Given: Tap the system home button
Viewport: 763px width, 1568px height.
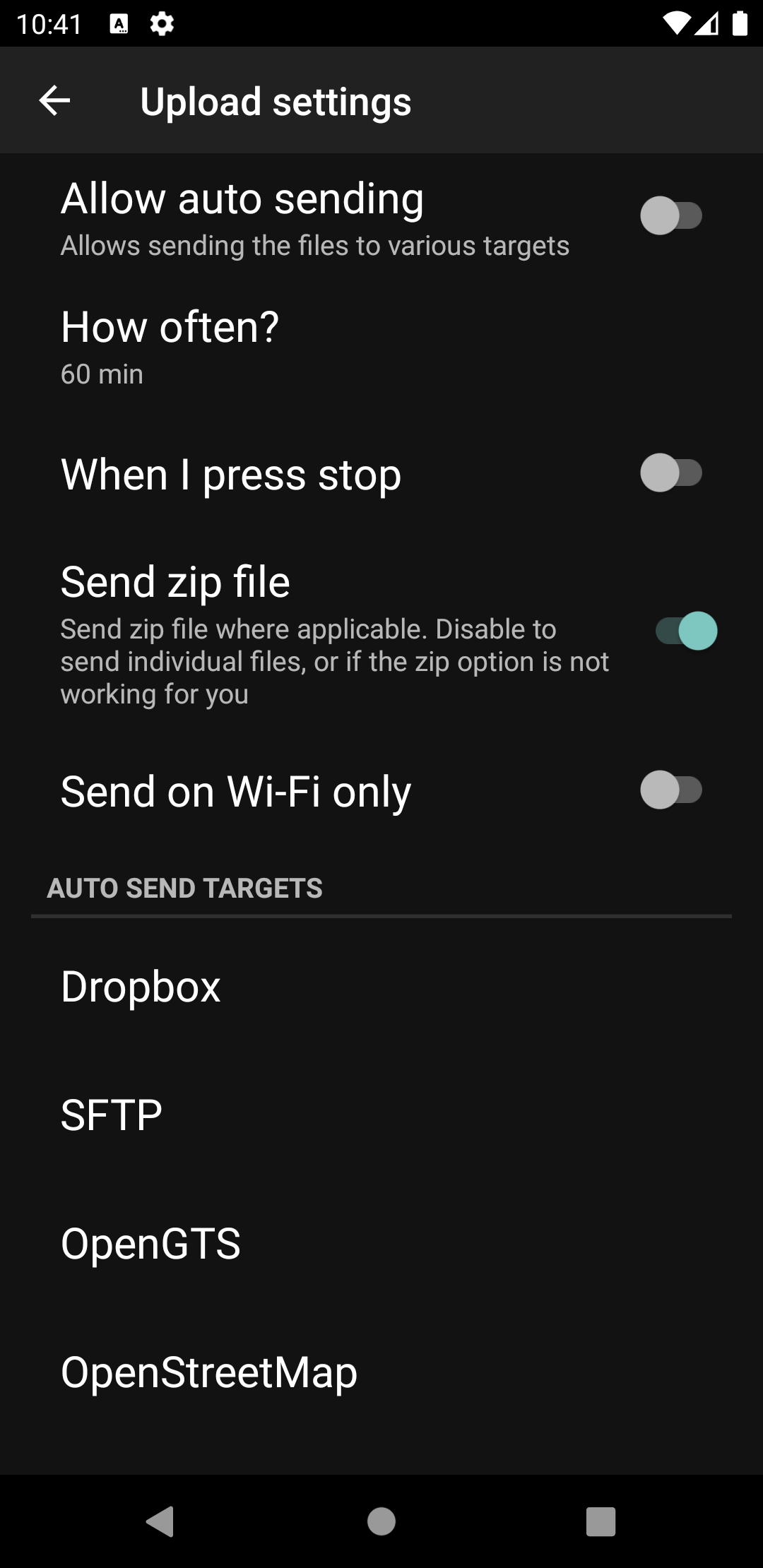Looking at the screenshot, I should coord(381,1521).
